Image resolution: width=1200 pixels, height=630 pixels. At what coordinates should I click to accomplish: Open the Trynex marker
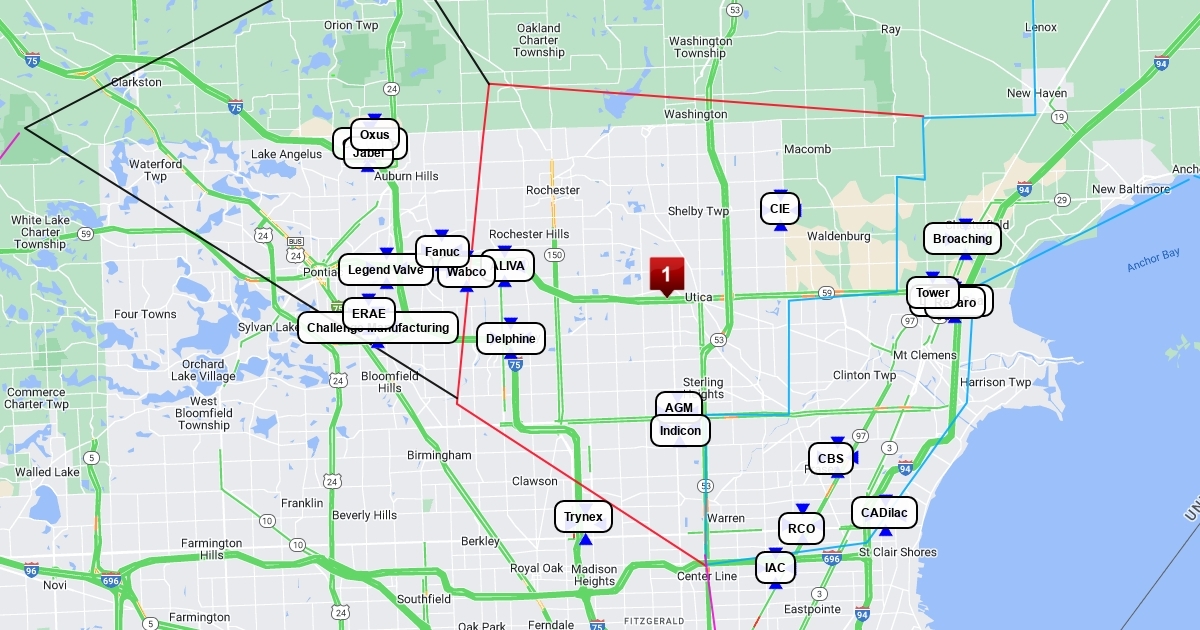coord(583,517)
